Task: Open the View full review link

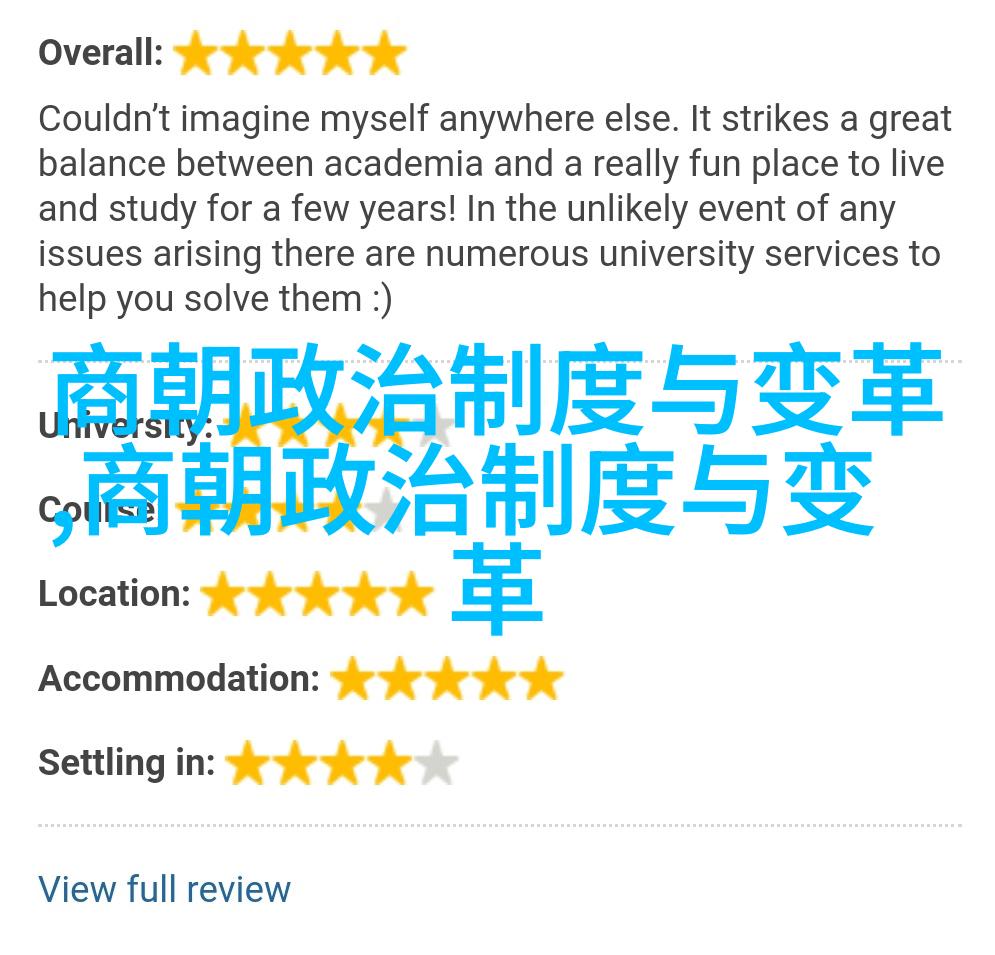Action: [x=164, y=888]
